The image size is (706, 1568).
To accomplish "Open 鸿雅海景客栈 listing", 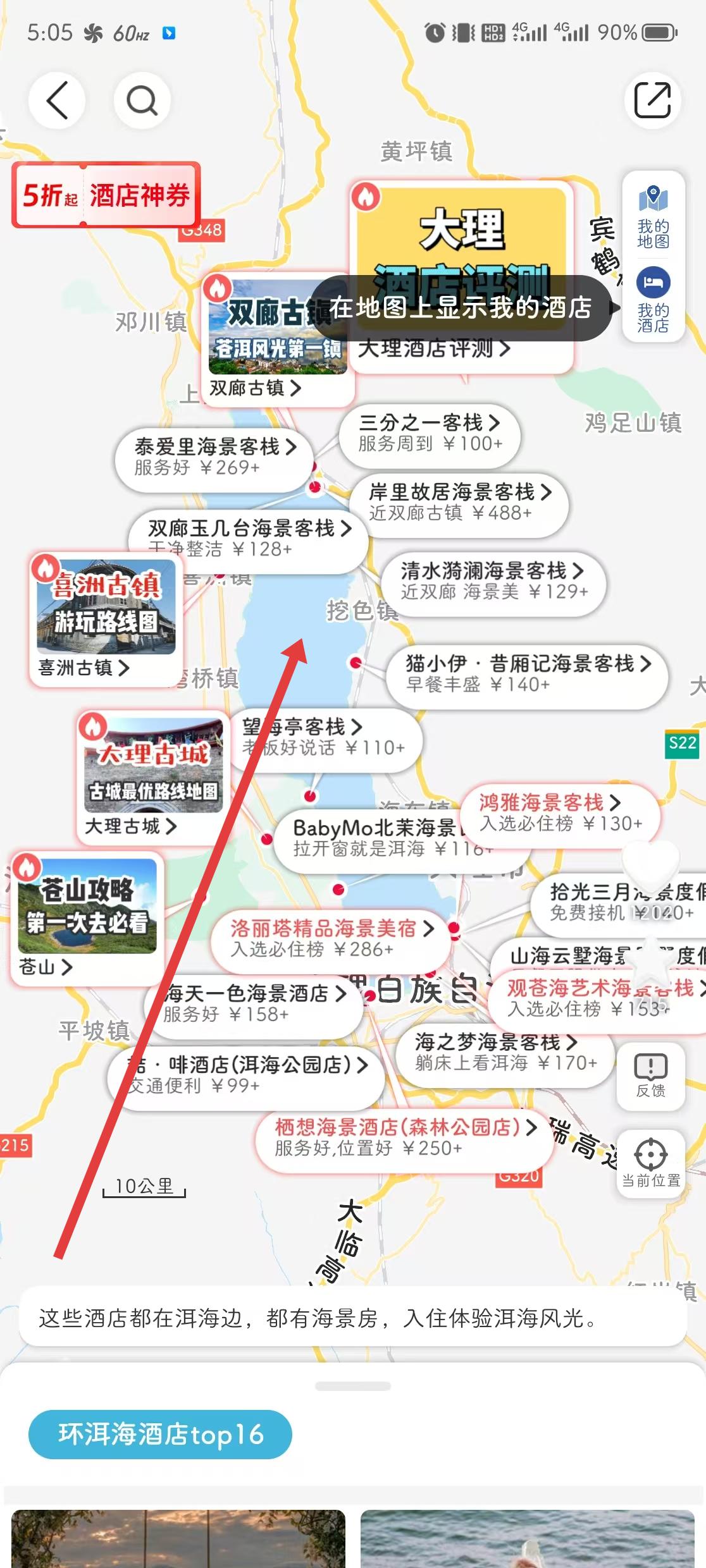I will pos(560,812).
